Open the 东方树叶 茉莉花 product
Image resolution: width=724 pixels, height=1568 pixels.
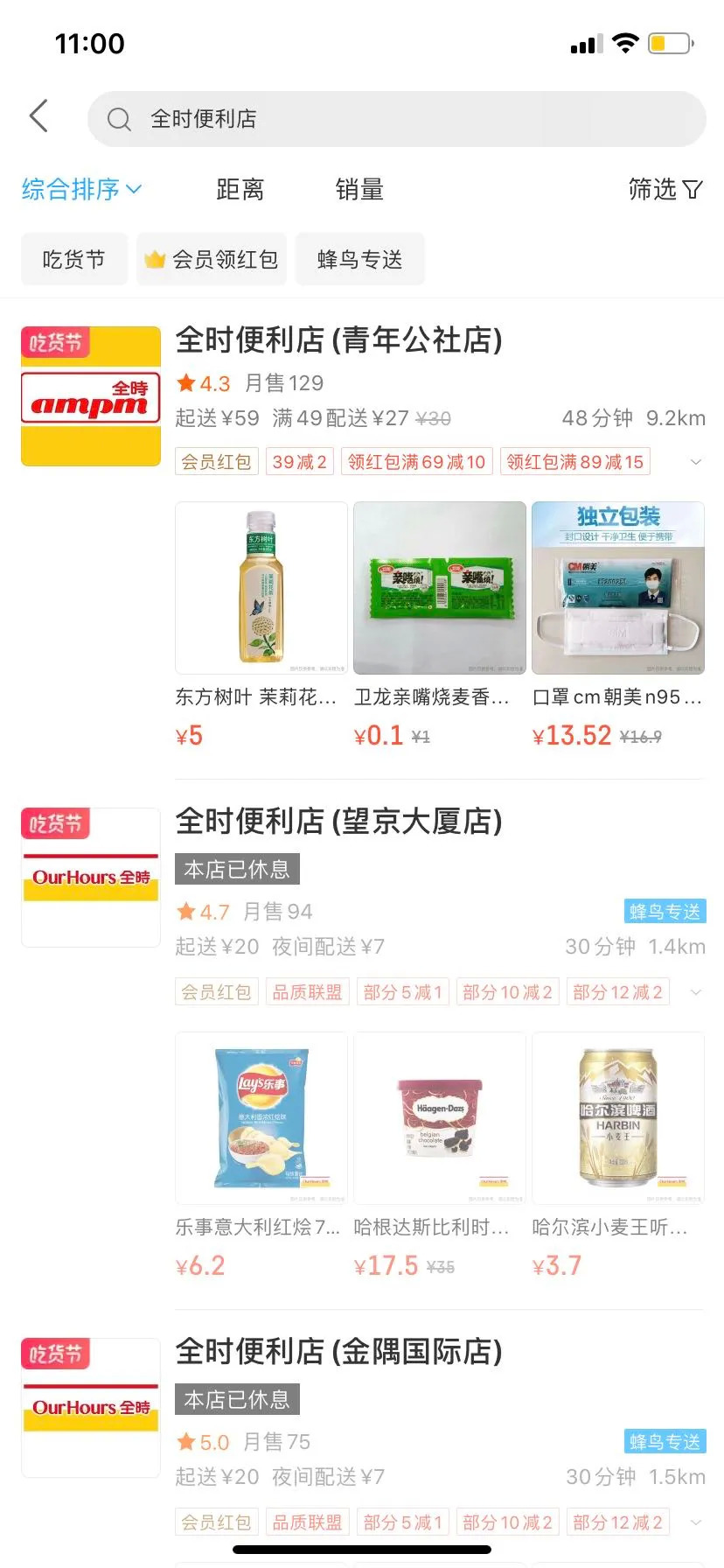261,588
